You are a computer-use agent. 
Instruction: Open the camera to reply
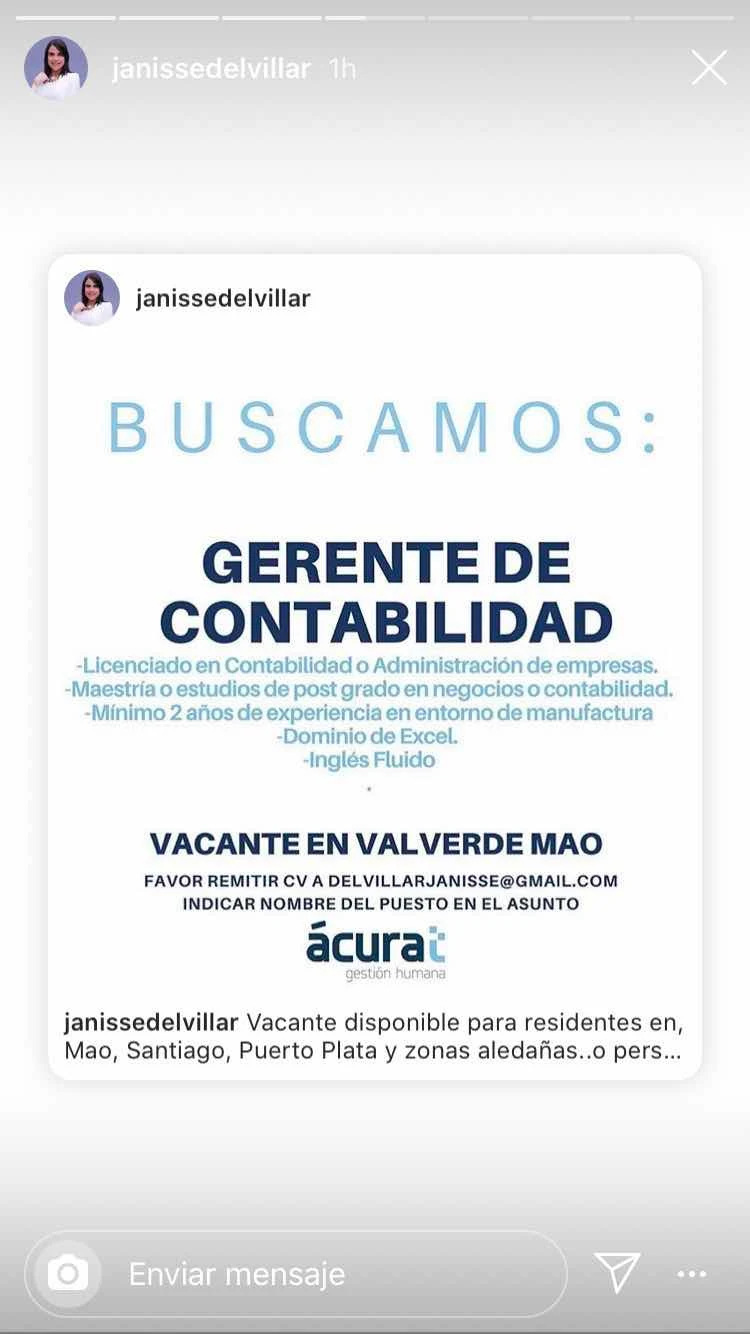(68, 1273)
